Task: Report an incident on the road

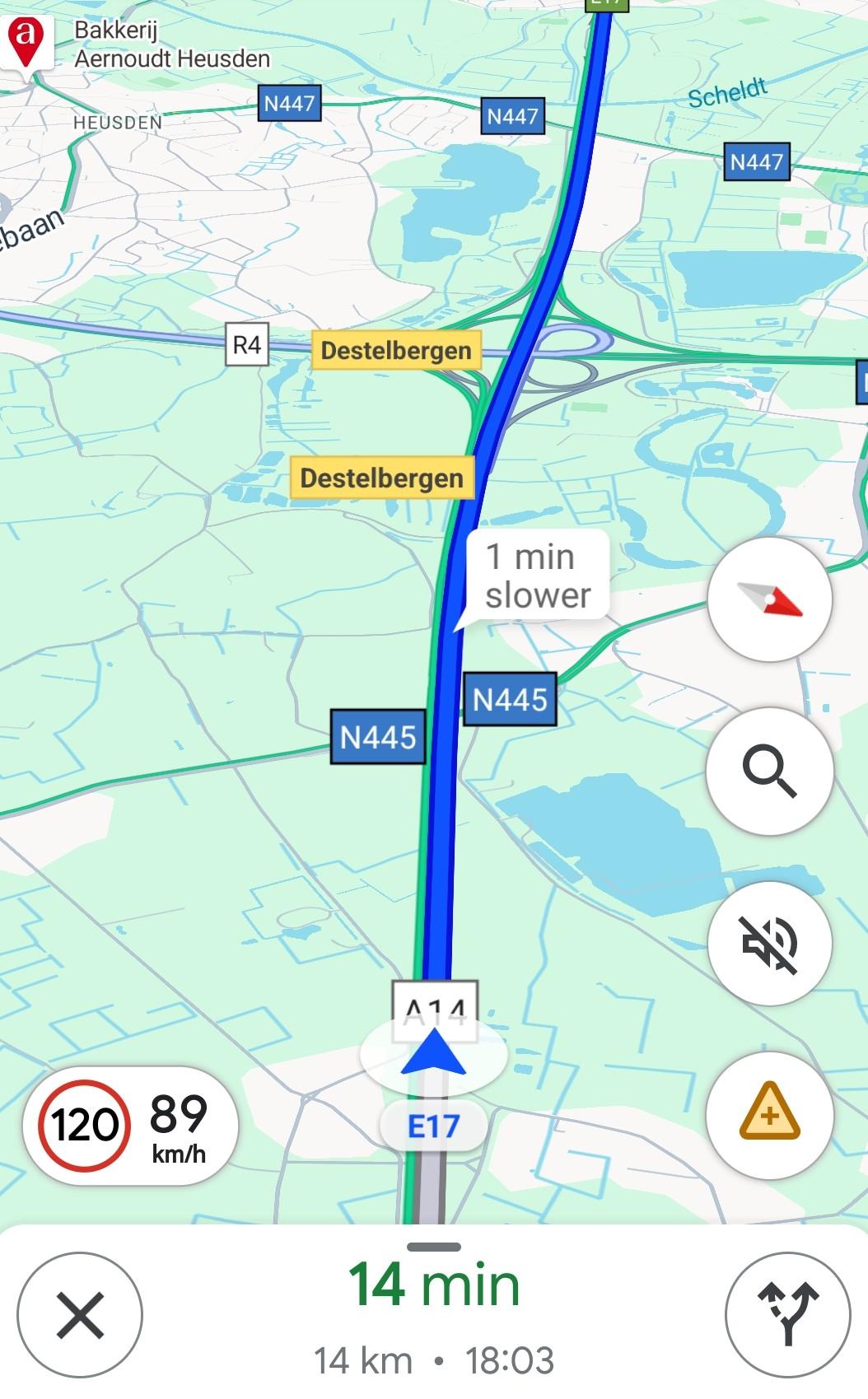Action: pyautogui.click(x=769, y=1115)
